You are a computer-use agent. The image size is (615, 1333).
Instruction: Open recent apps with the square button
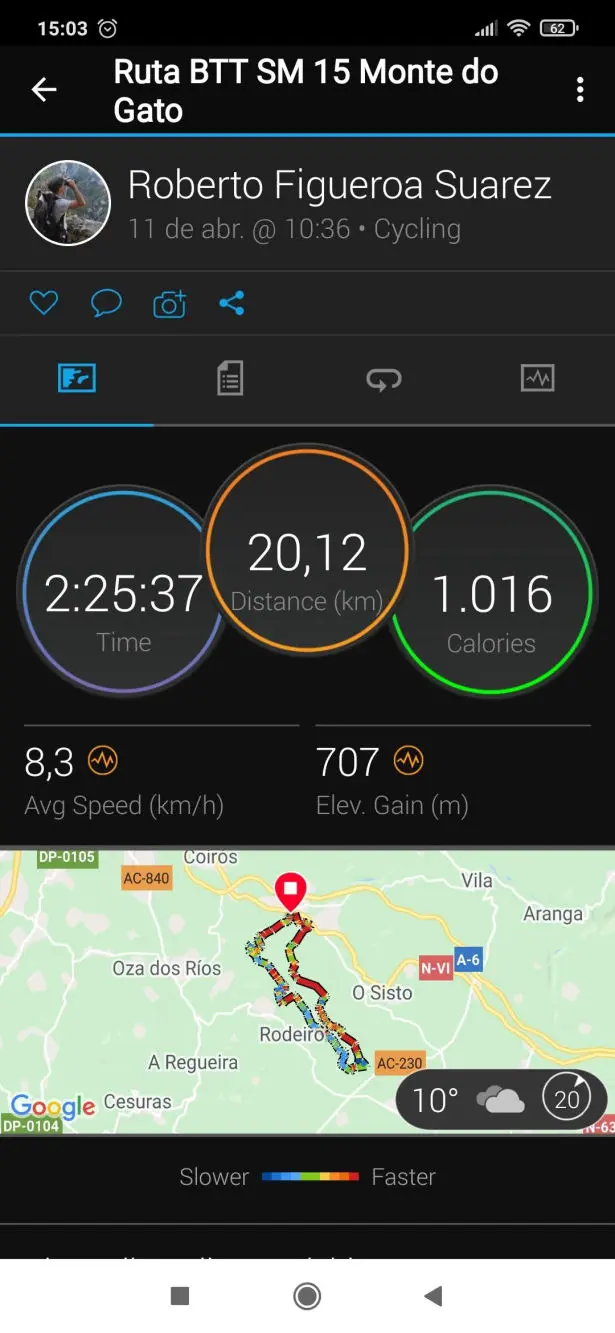tap(180, 1296)
